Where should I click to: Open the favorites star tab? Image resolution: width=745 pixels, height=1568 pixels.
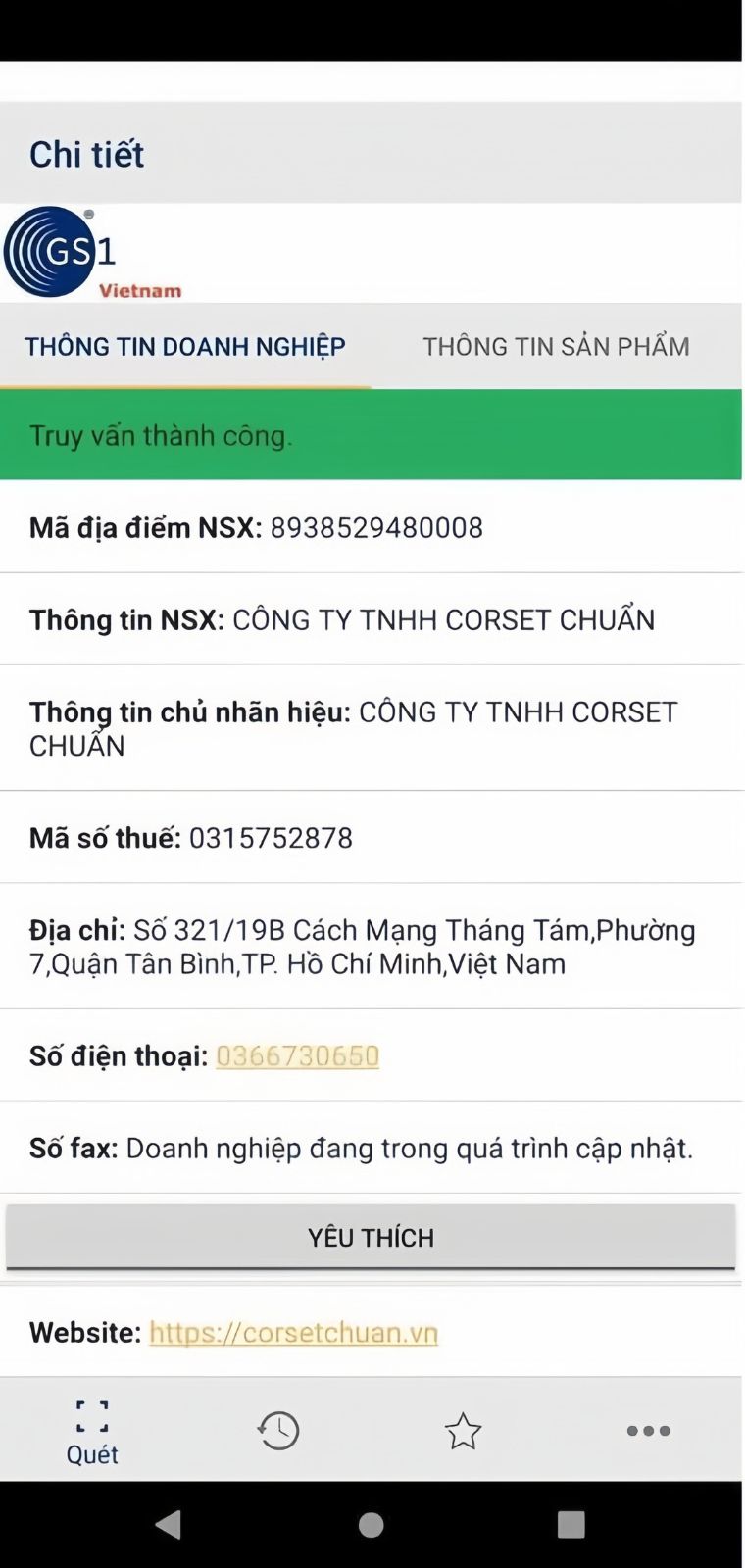coord(463,1431)
